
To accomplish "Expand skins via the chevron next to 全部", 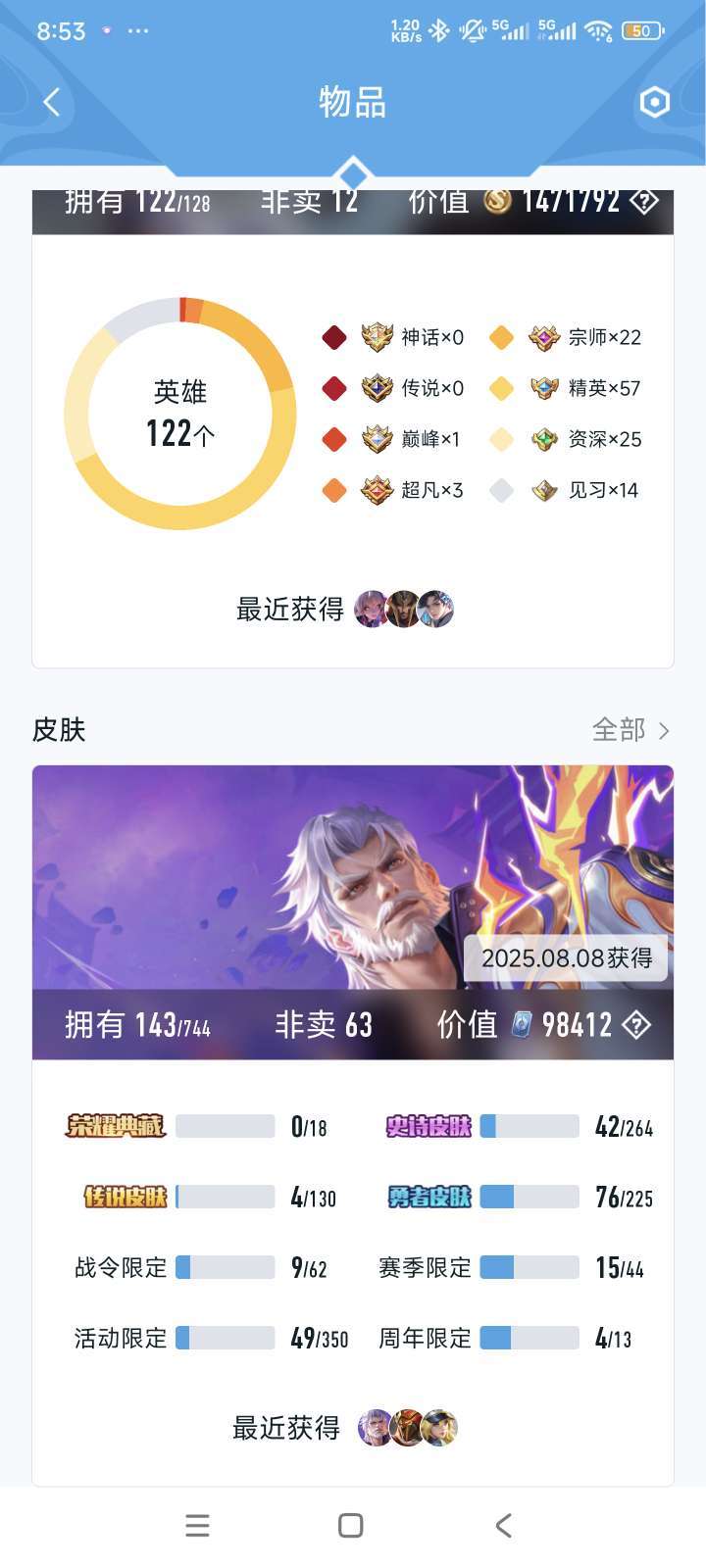I will point(665,730).
